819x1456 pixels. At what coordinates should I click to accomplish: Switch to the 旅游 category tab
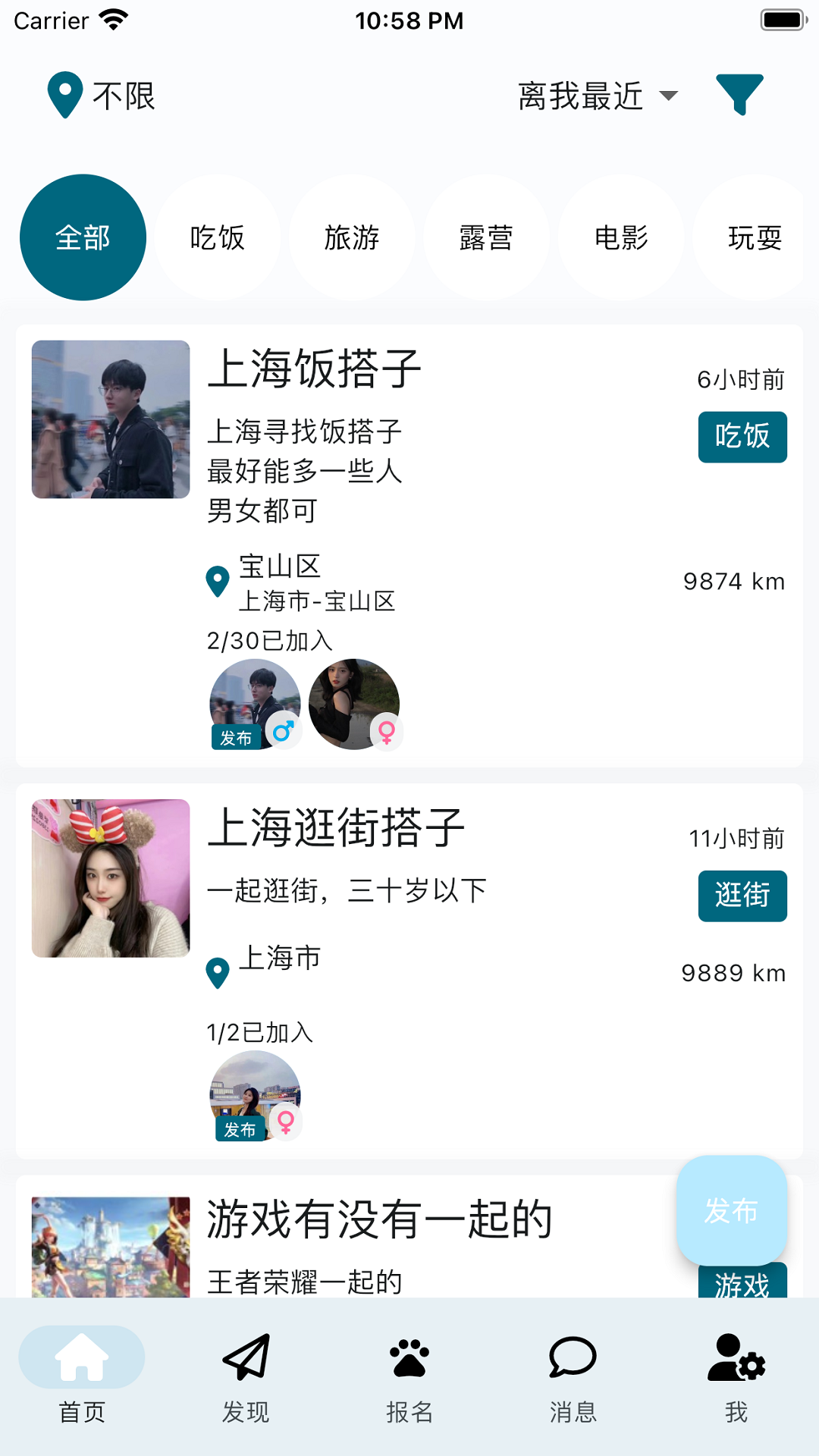point(352,236)
